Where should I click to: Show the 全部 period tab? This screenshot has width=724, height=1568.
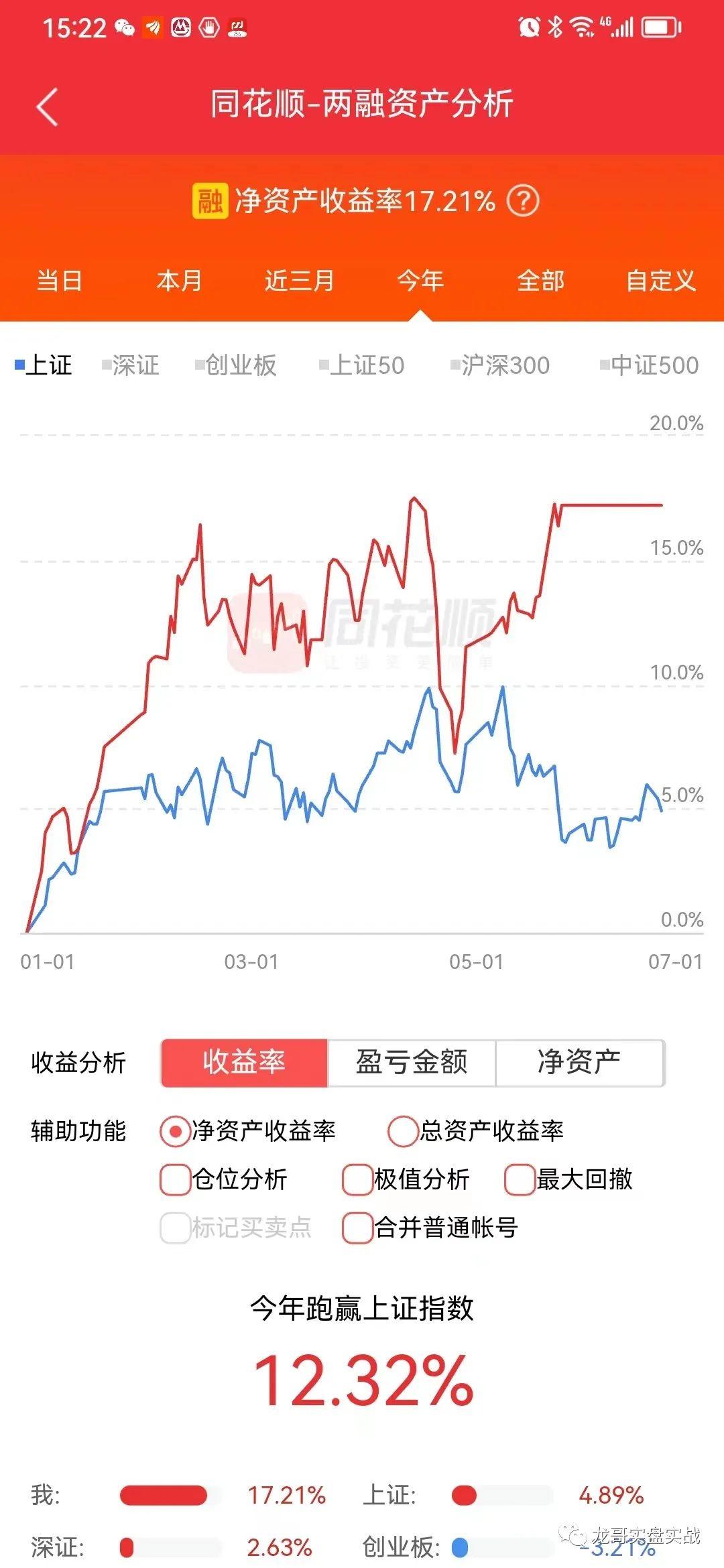pyautogui.click(x=541, y=281)
